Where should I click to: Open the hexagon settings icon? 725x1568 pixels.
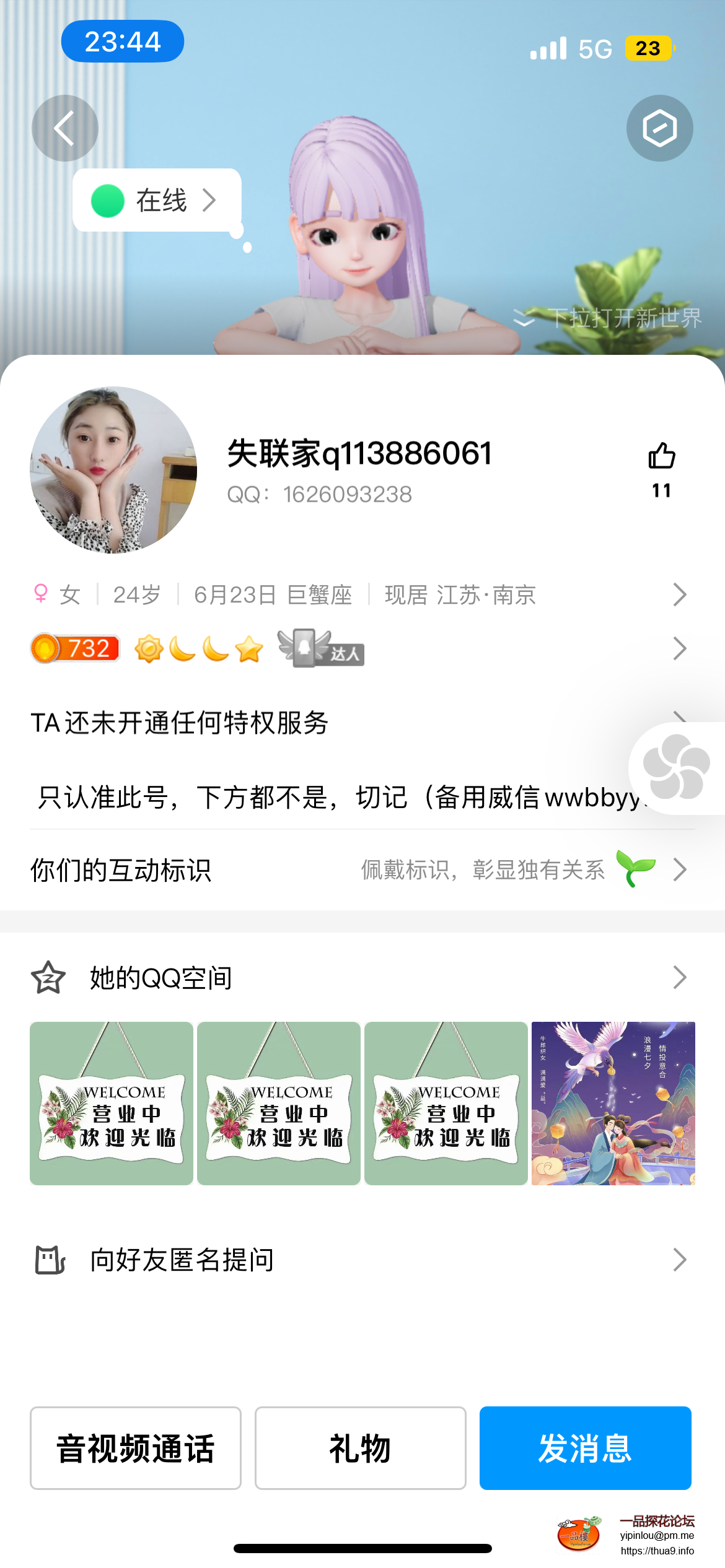[x=659, y=128]
